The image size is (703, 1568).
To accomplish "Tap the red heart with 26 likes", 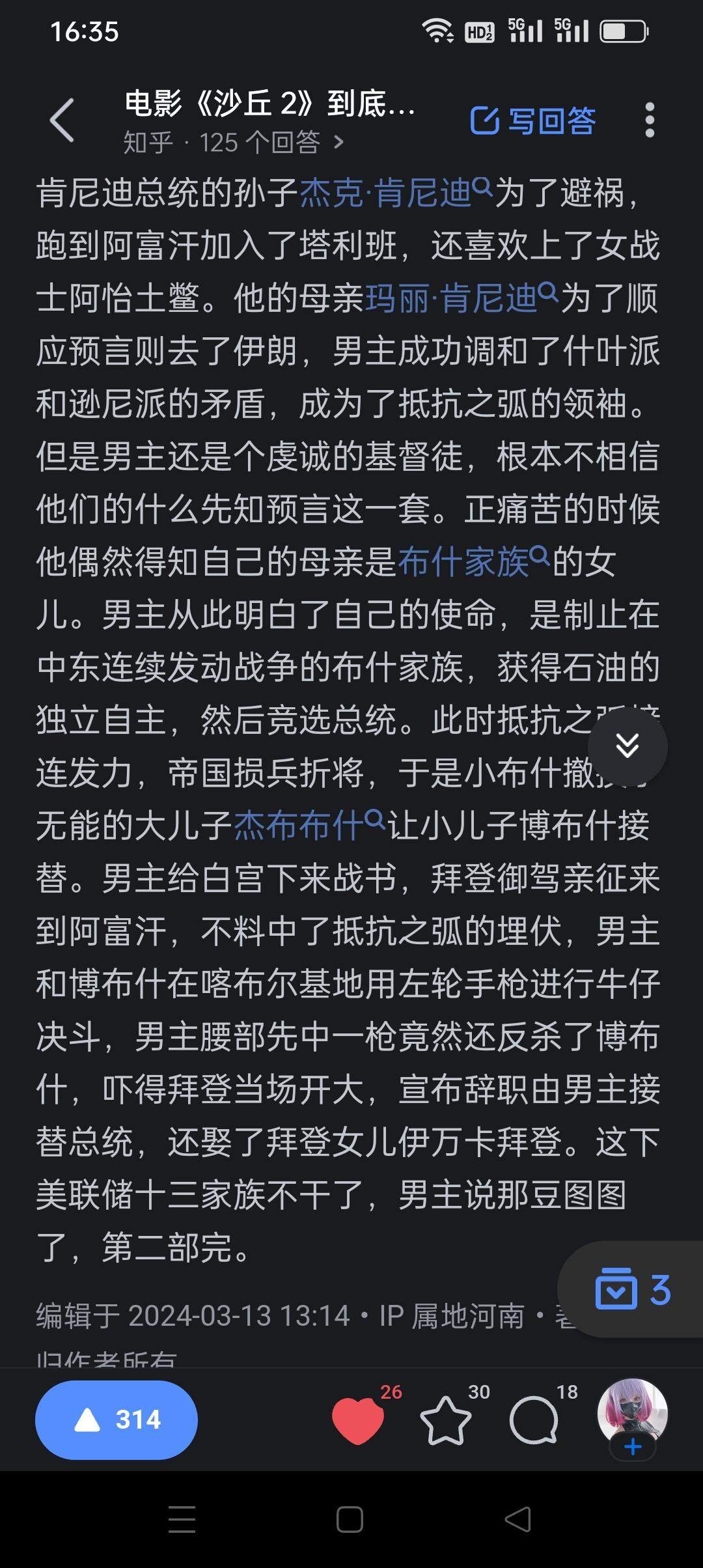I will [x=358, y=1420].
